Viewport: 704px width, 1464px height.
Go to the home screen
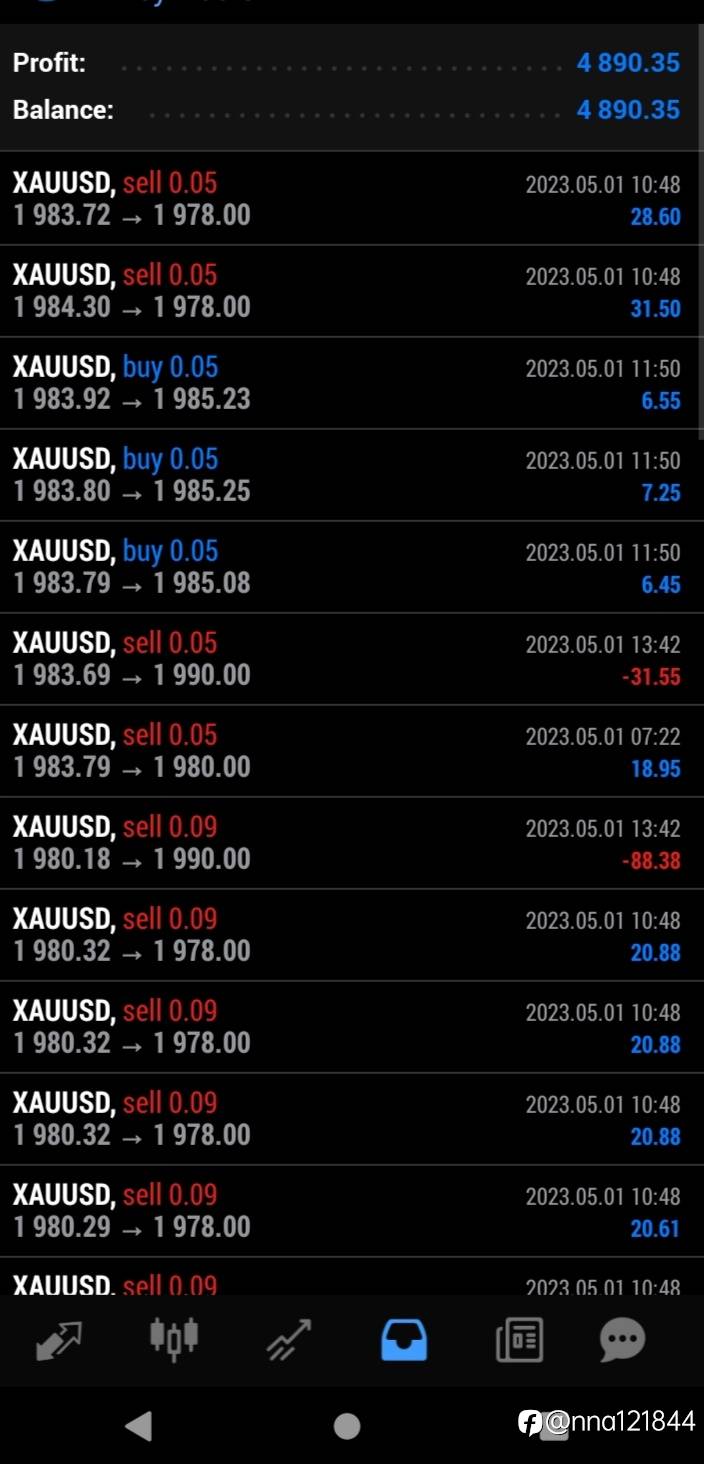pos(347,1425)
